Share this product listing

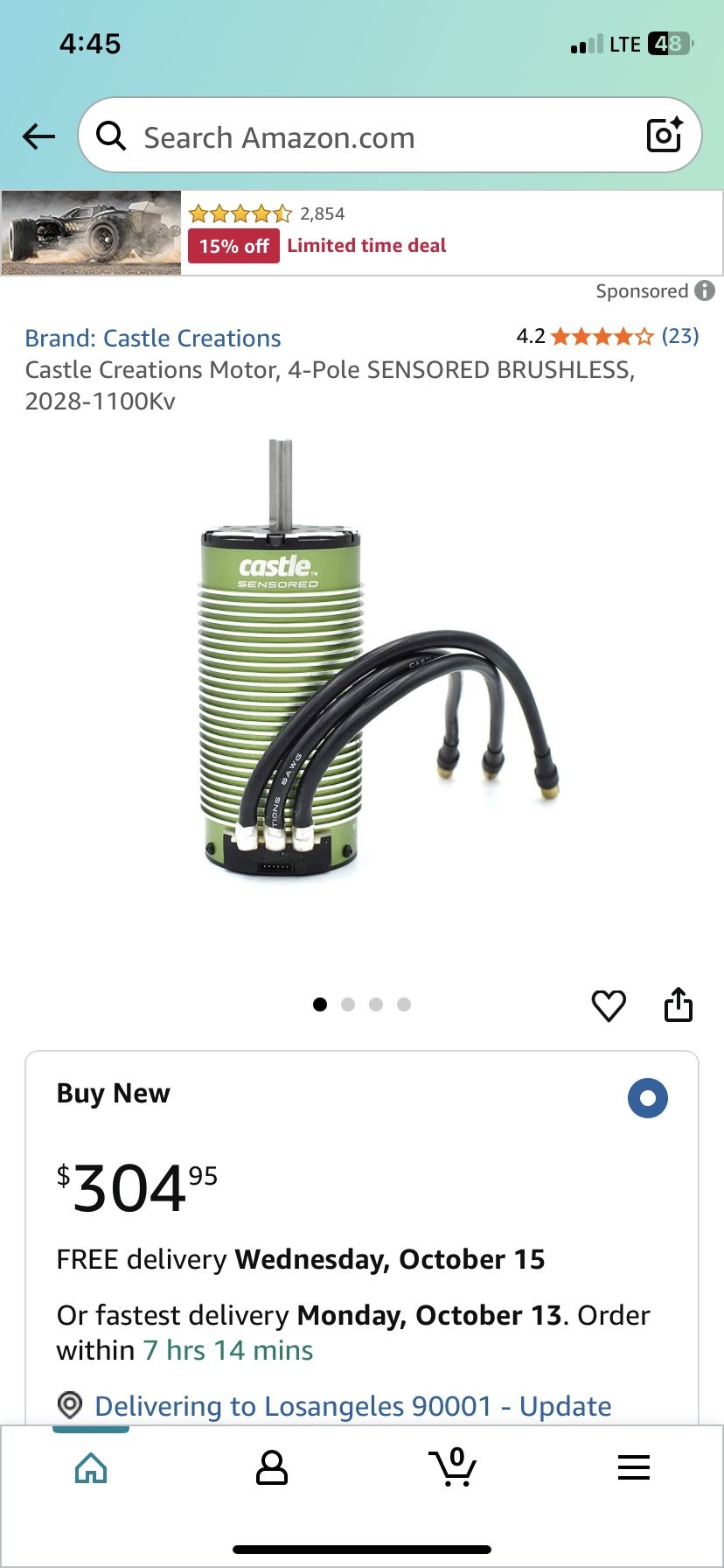pos(679,1004)
